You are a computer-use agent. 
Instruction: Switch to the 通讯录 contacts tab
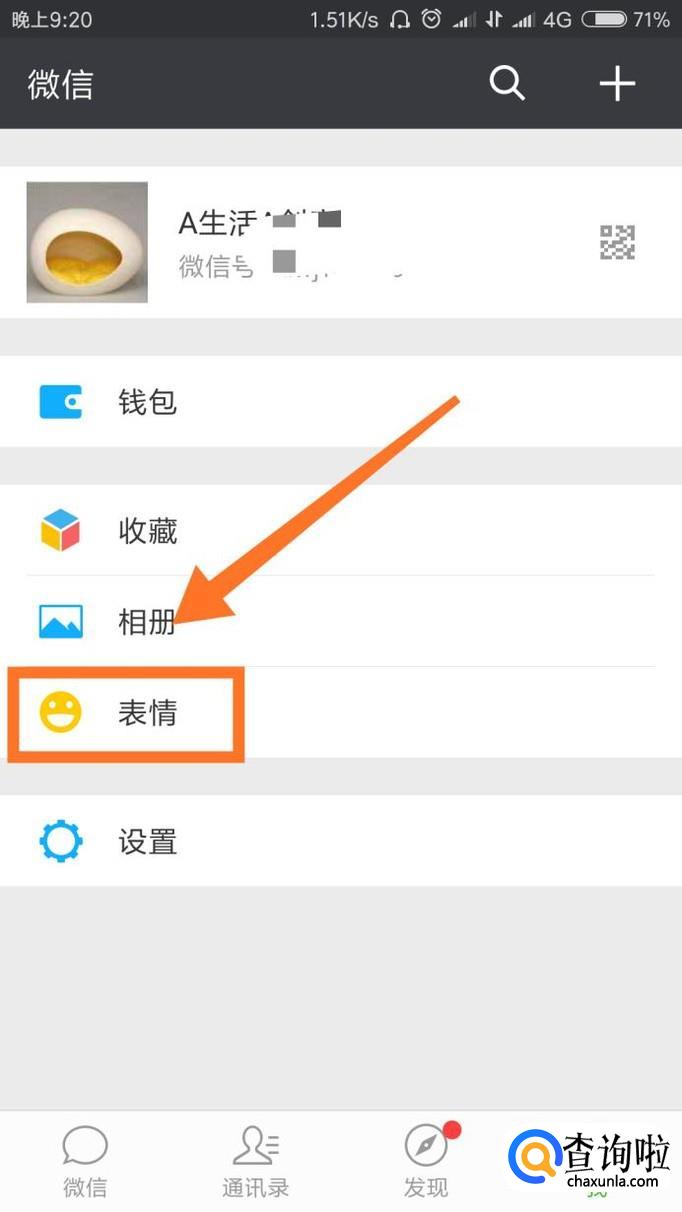pyautogui.click(x=255, y=1162)
